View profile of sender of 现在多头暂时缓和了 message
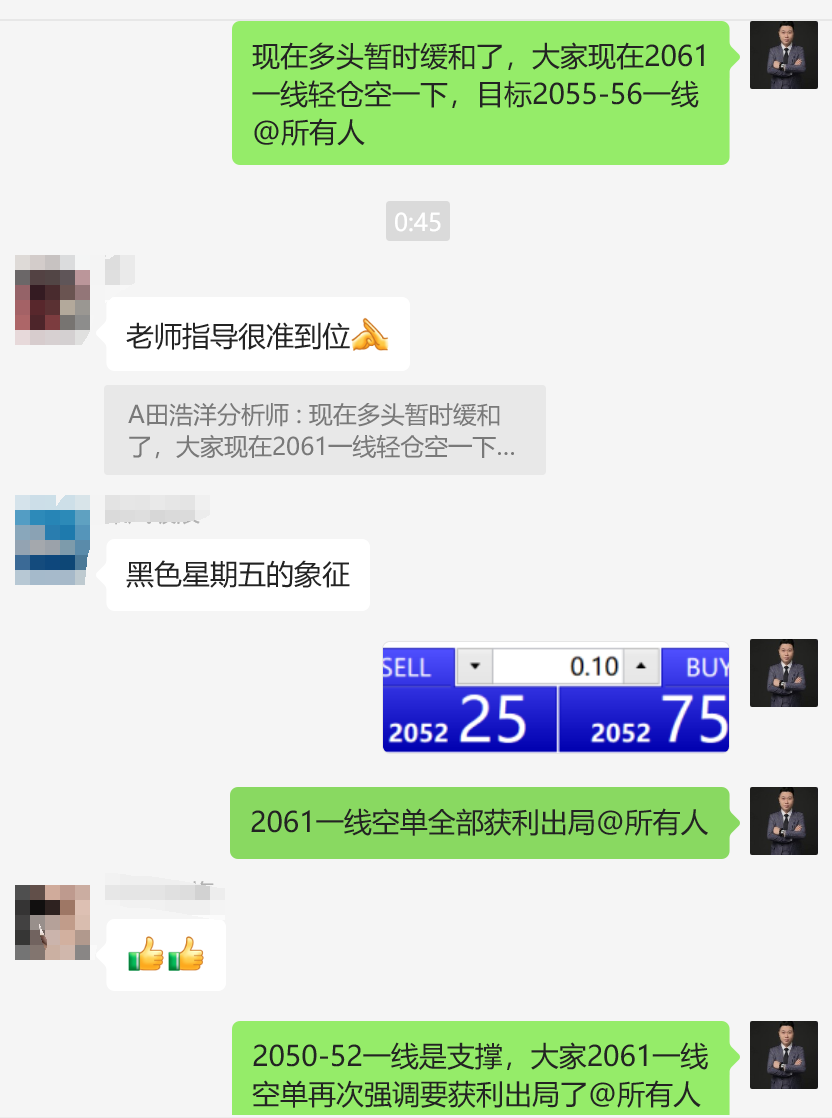Image resolution: width=832 pixels, height=1118 pixels. coord(783,55)
